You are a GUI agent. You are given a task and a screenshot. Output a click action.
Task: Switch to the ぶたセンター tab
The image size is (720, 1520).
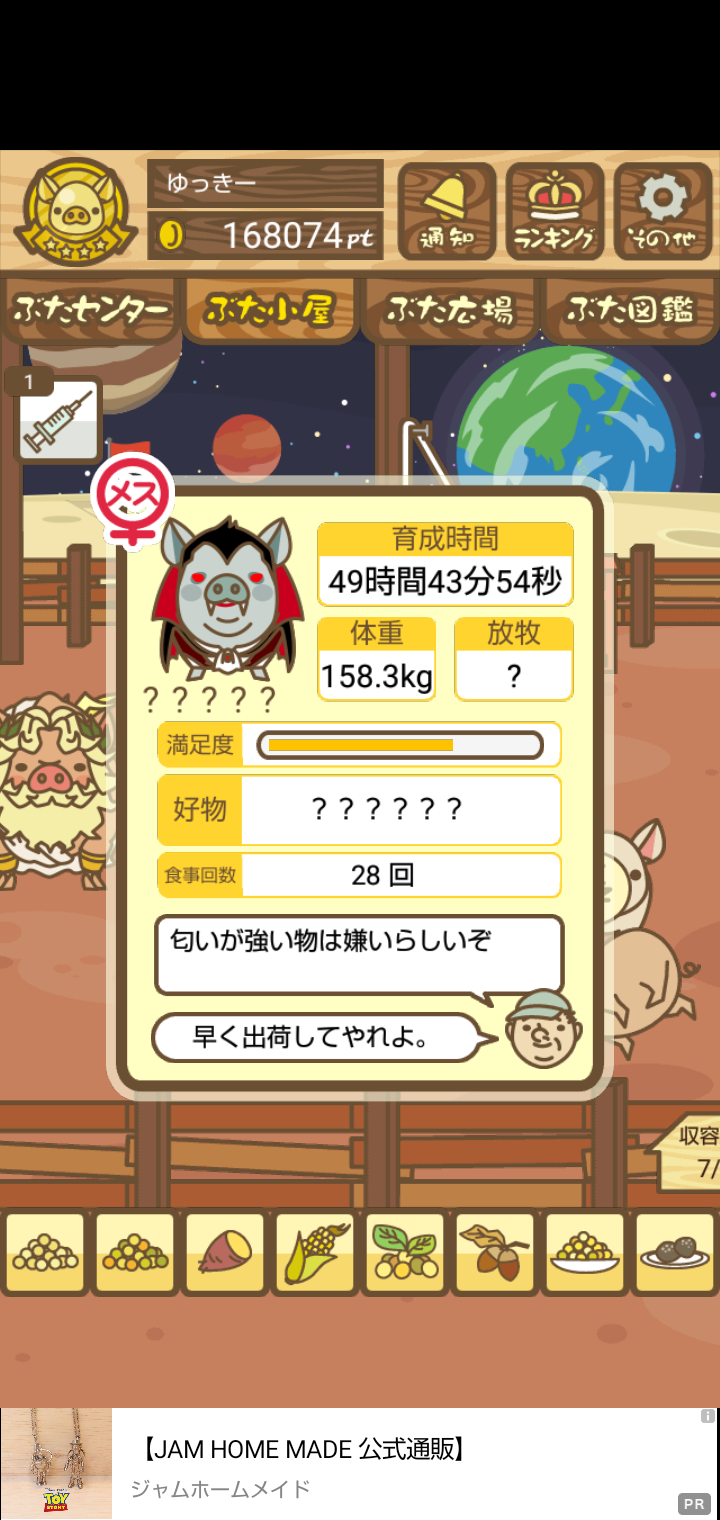[91, 310]
